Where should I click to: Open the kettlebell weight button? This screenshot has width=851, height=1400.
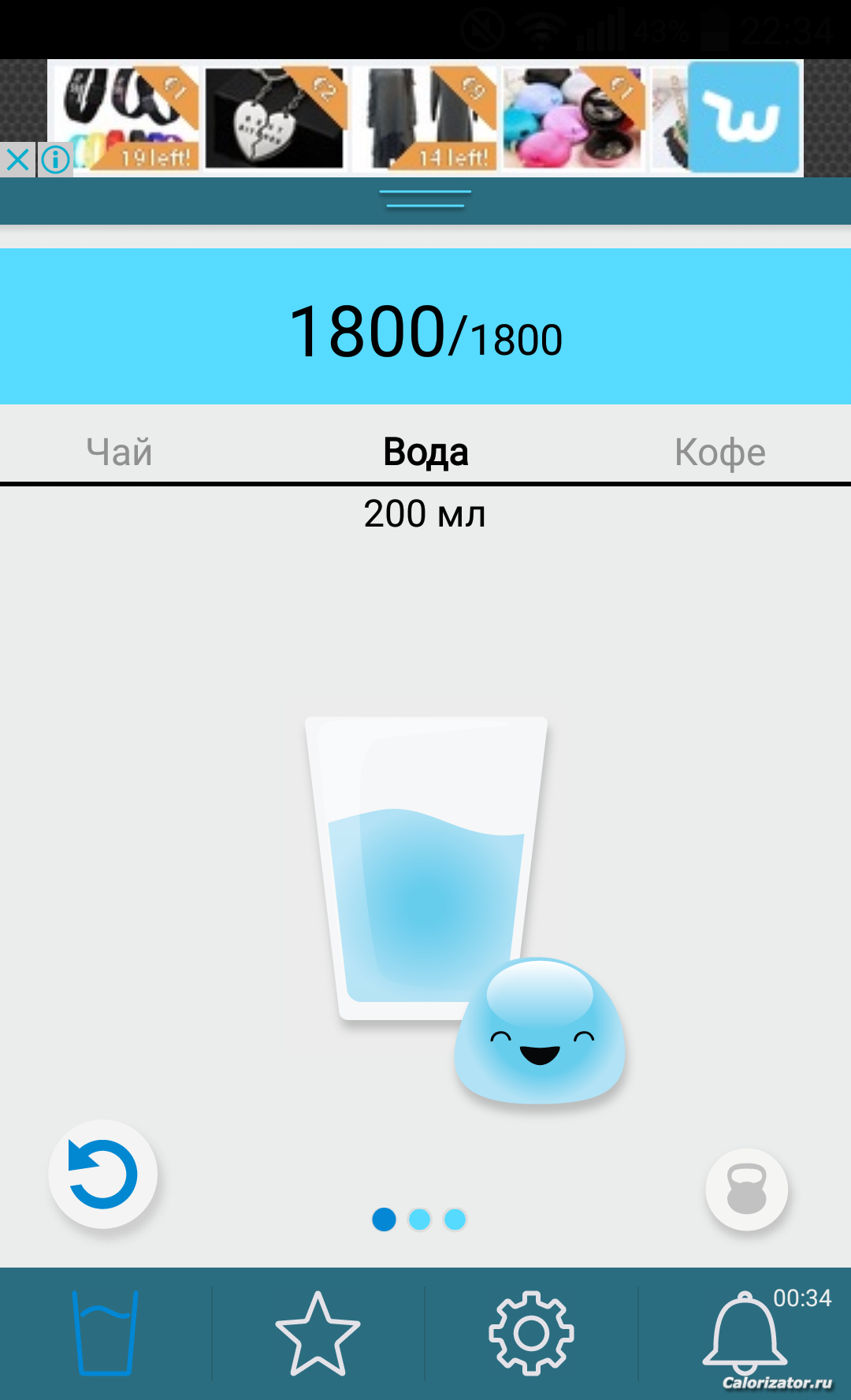746,1190
